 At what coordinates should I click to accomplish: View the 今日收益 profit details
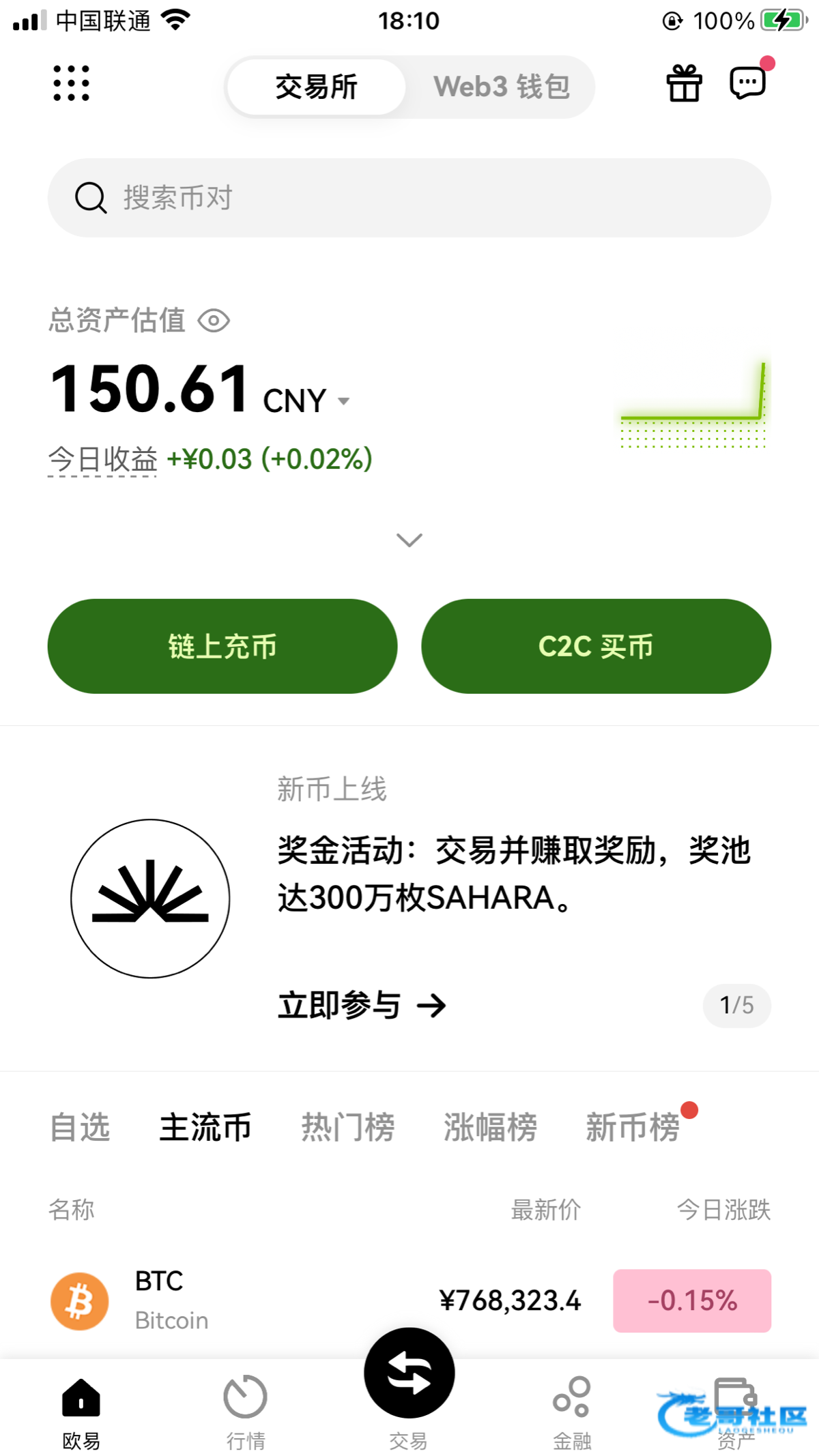pos(102,459)
